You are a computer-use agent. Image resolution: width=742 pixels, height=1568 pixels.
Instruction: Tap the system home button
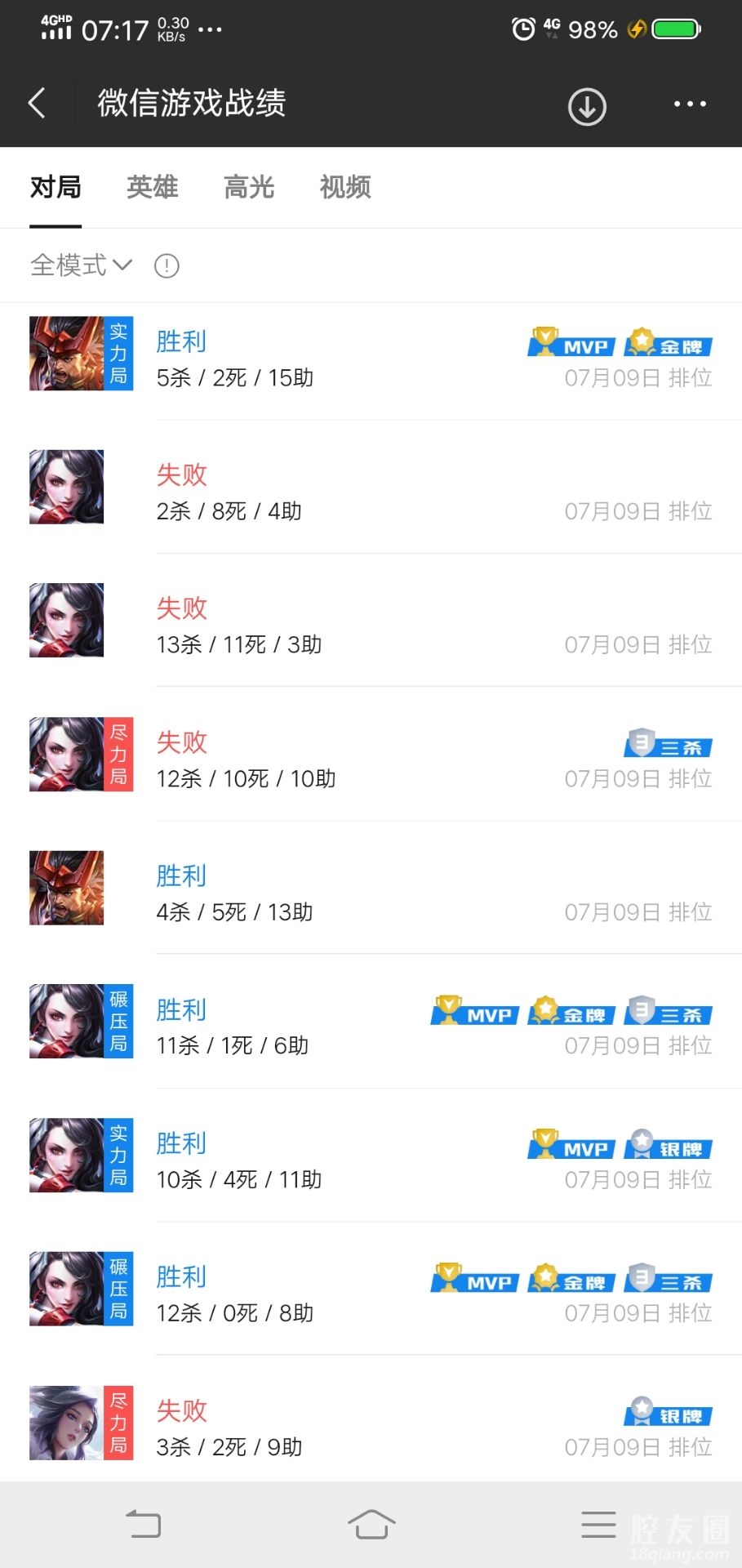pos(371,1524)
